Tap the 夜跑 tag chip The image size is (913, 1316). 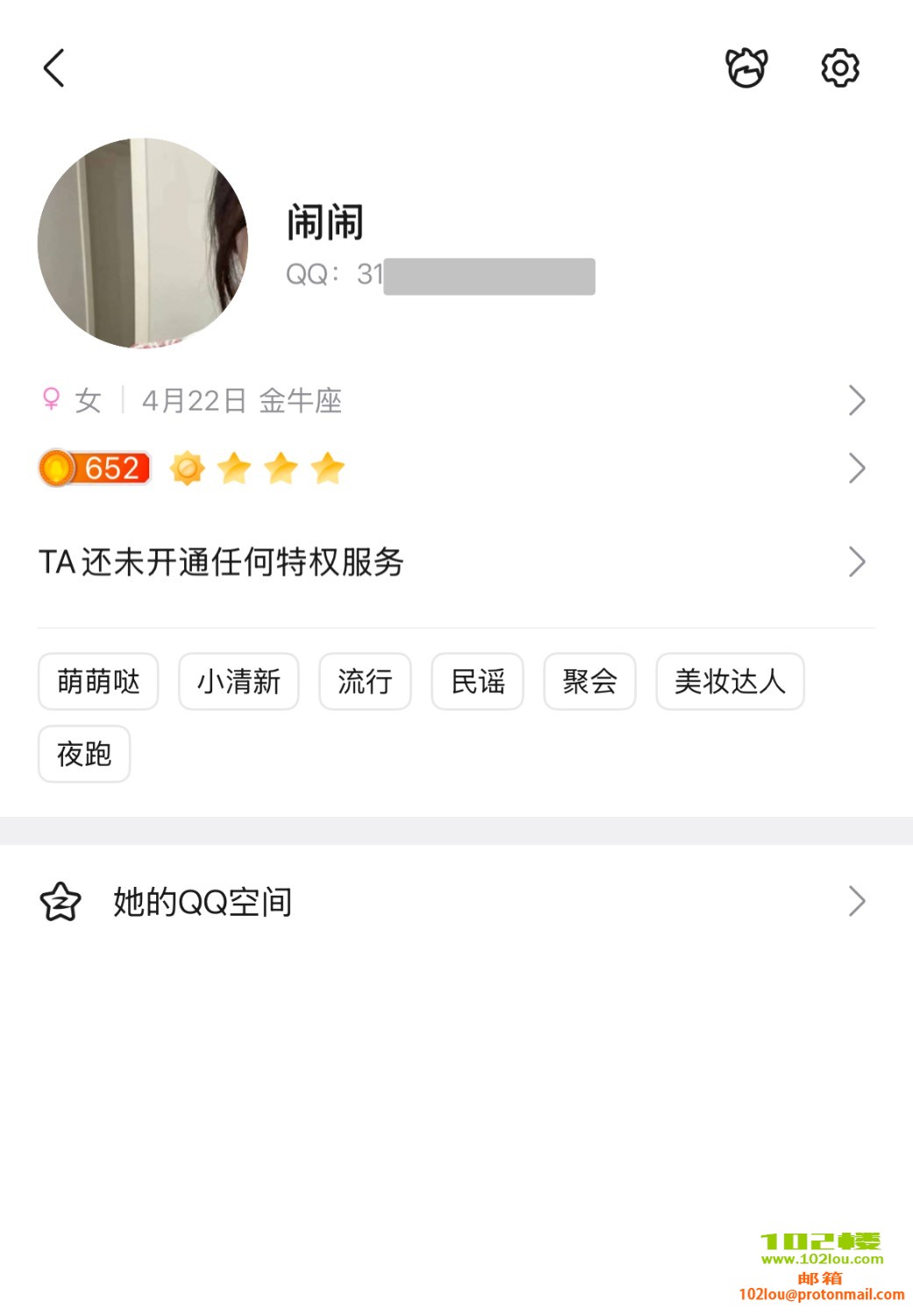coord(84,755)
